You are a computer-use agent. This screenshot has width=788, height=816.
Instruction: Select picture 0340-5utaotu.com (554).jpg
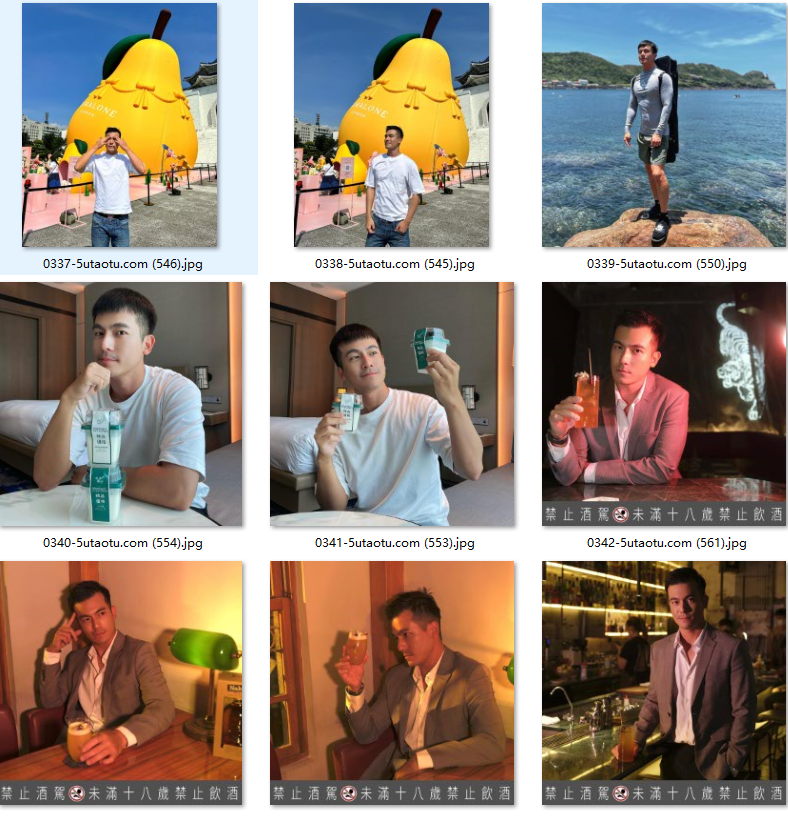pyautogui.click(x=120, y=404)
